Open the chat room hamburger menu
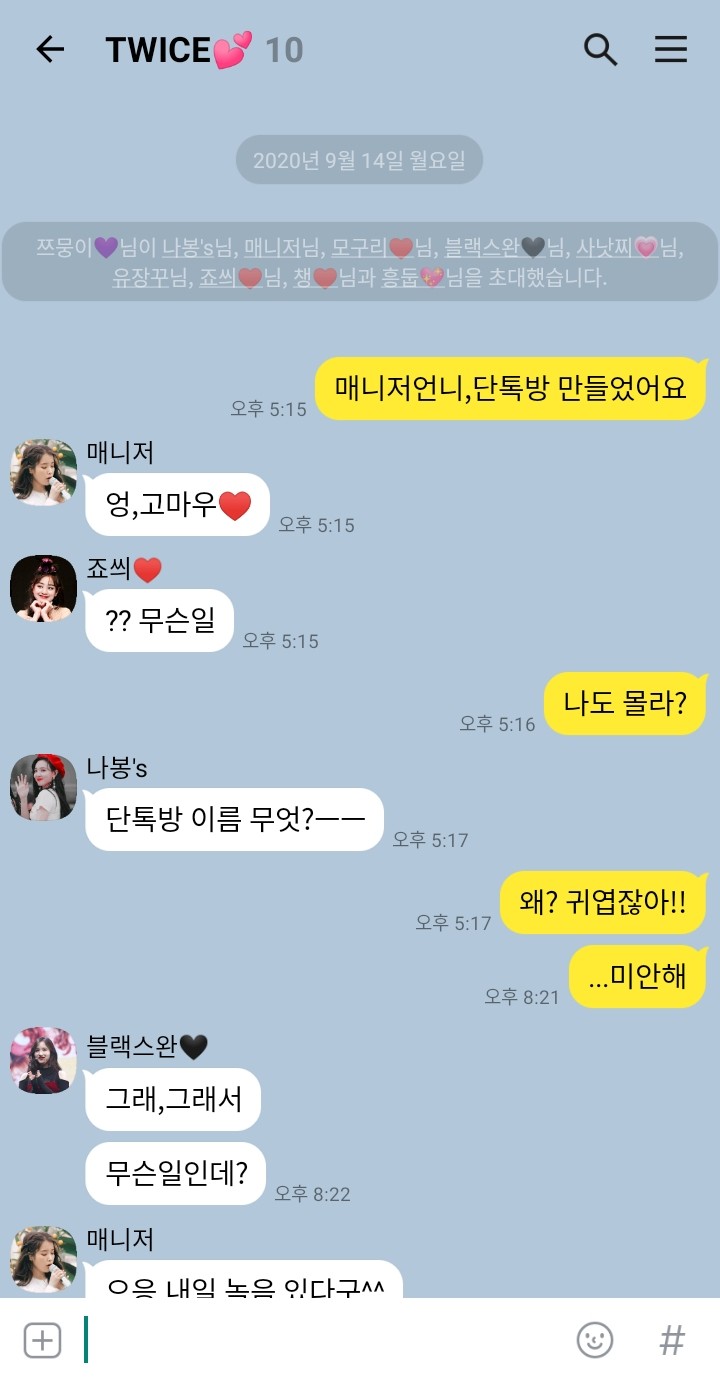 pos(671,50)
